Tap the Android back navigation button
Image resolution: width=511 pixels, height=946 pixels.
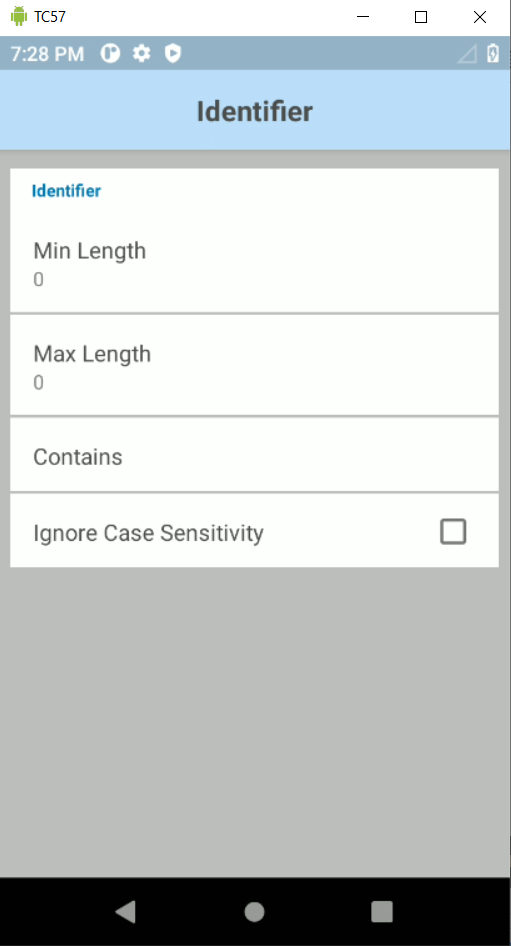point(125,912)
